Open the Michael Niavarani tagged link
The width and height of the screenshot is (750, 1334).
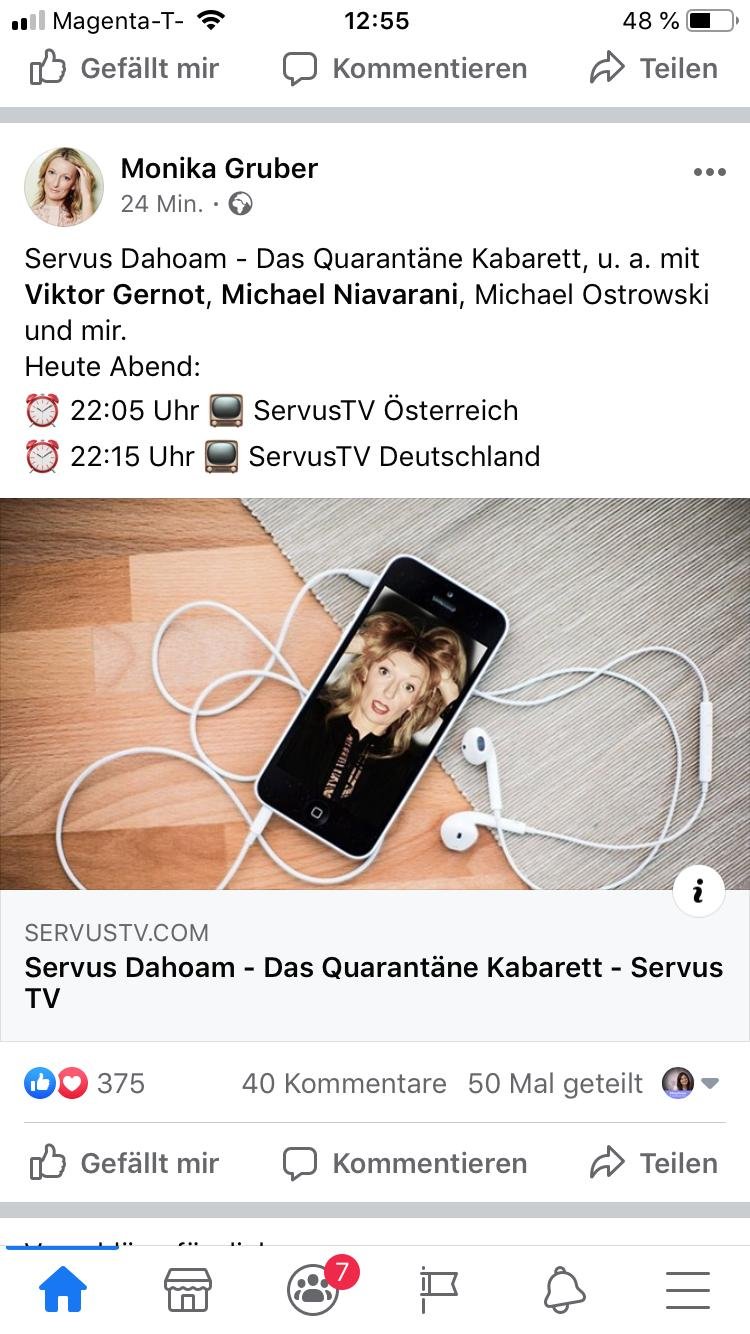341,294
